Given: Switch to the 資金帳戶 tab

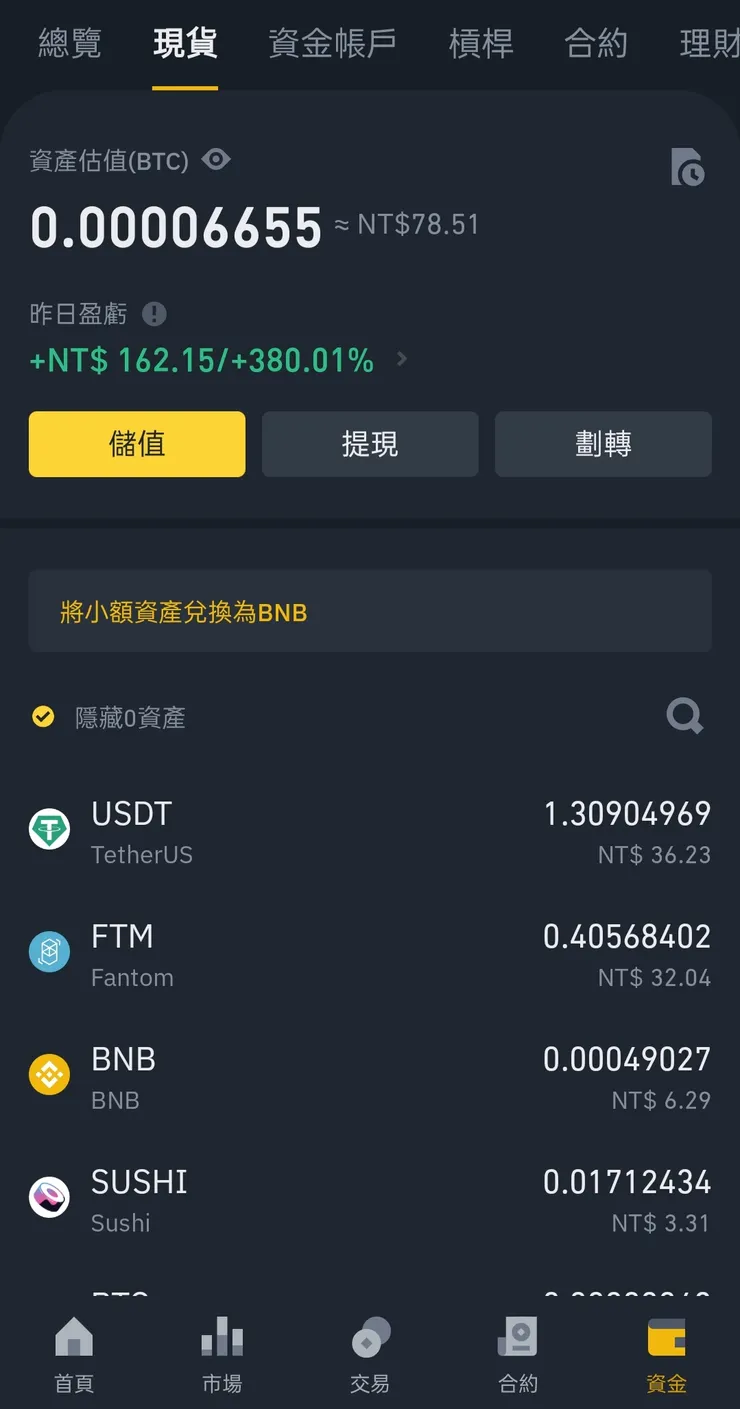Looking at the screenshot, I should point(332,44).
